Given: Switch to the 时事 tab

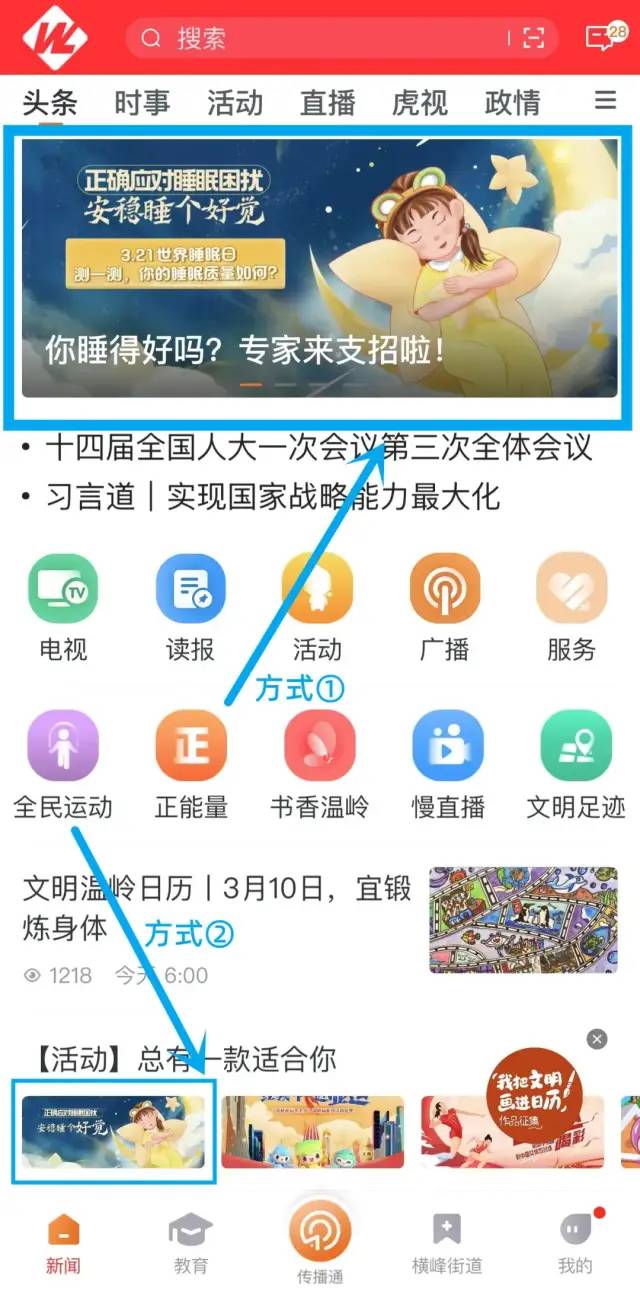Looking at the screenshot, I should point(142,102).
